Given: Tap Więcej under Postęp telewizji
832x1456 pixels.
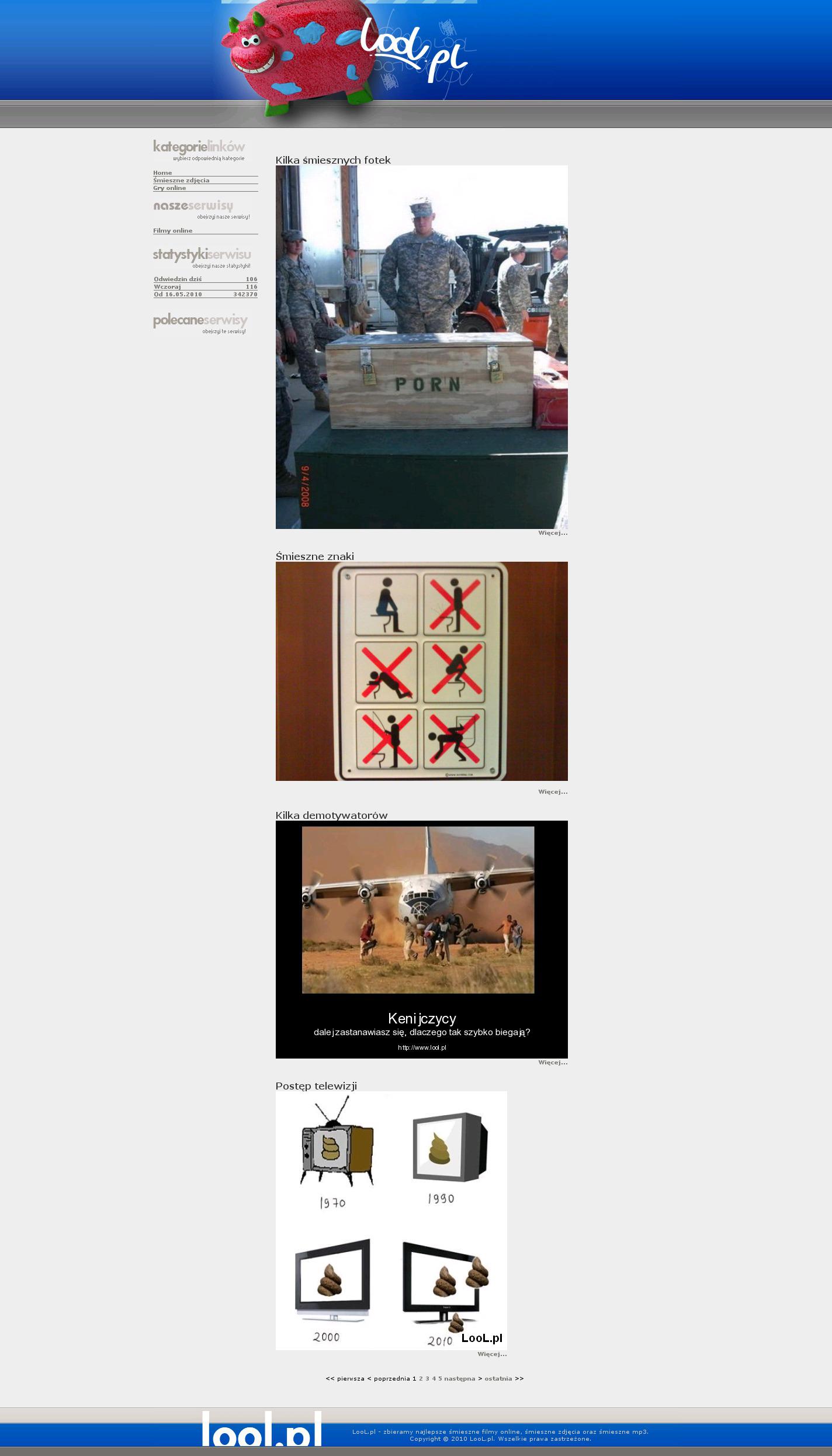Looking at the screenshot, I should pyautogui.click(x=491, y=1354).
